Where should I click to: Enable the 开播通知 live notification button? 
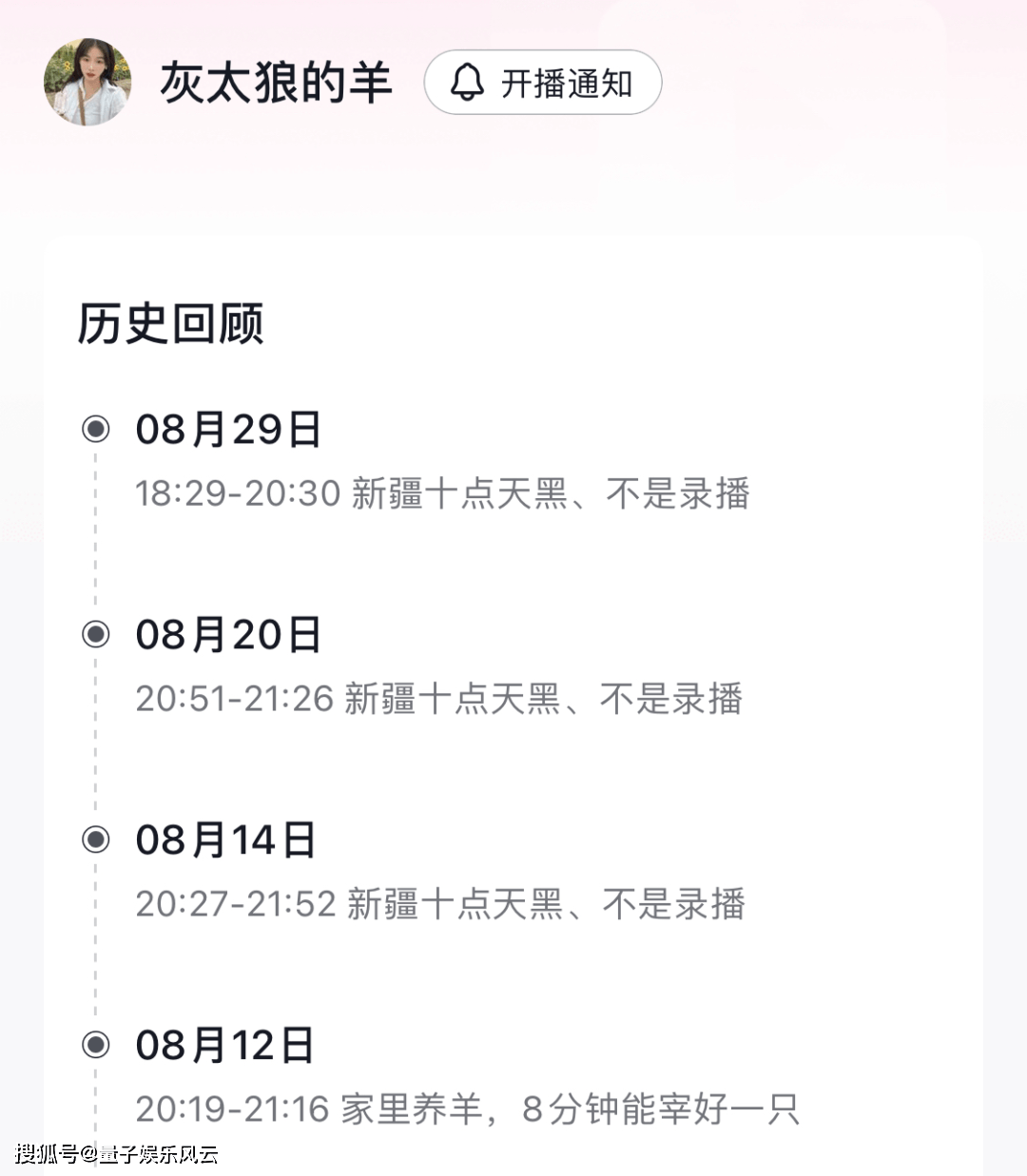point(542,83)
